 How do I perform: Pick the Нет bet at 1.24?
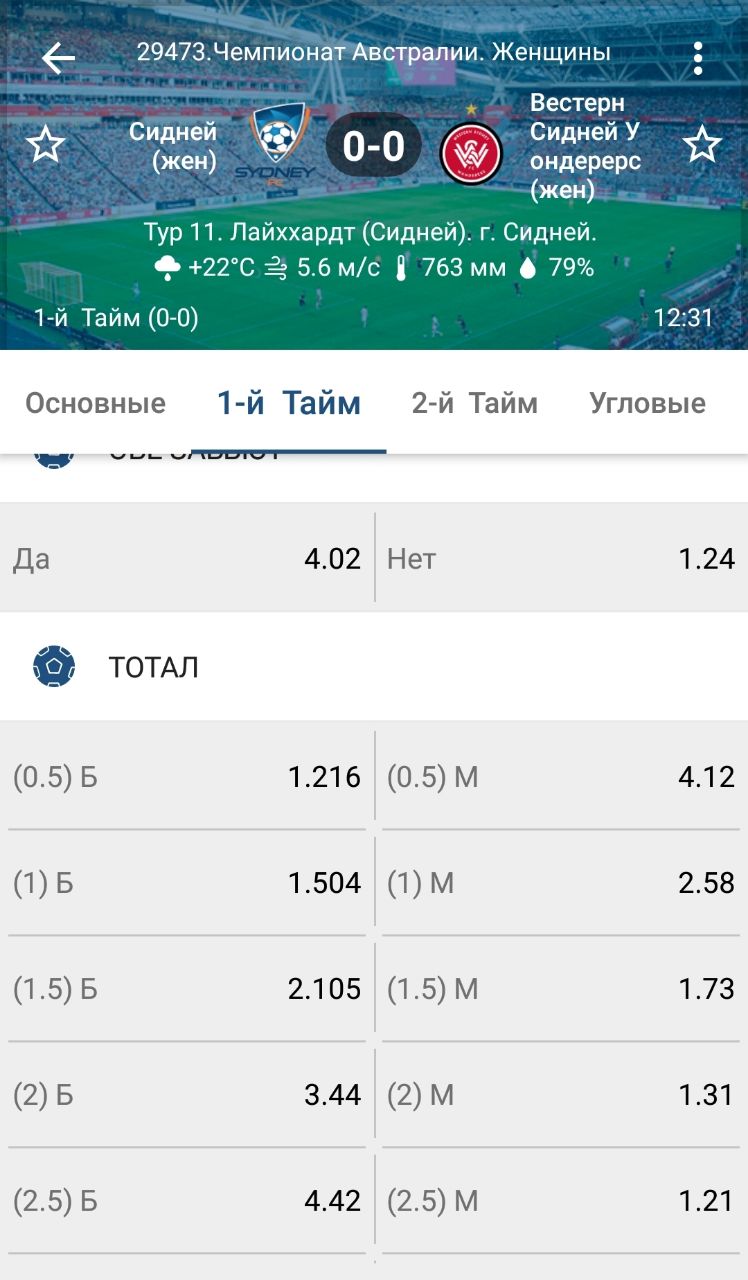coord(562,558)
